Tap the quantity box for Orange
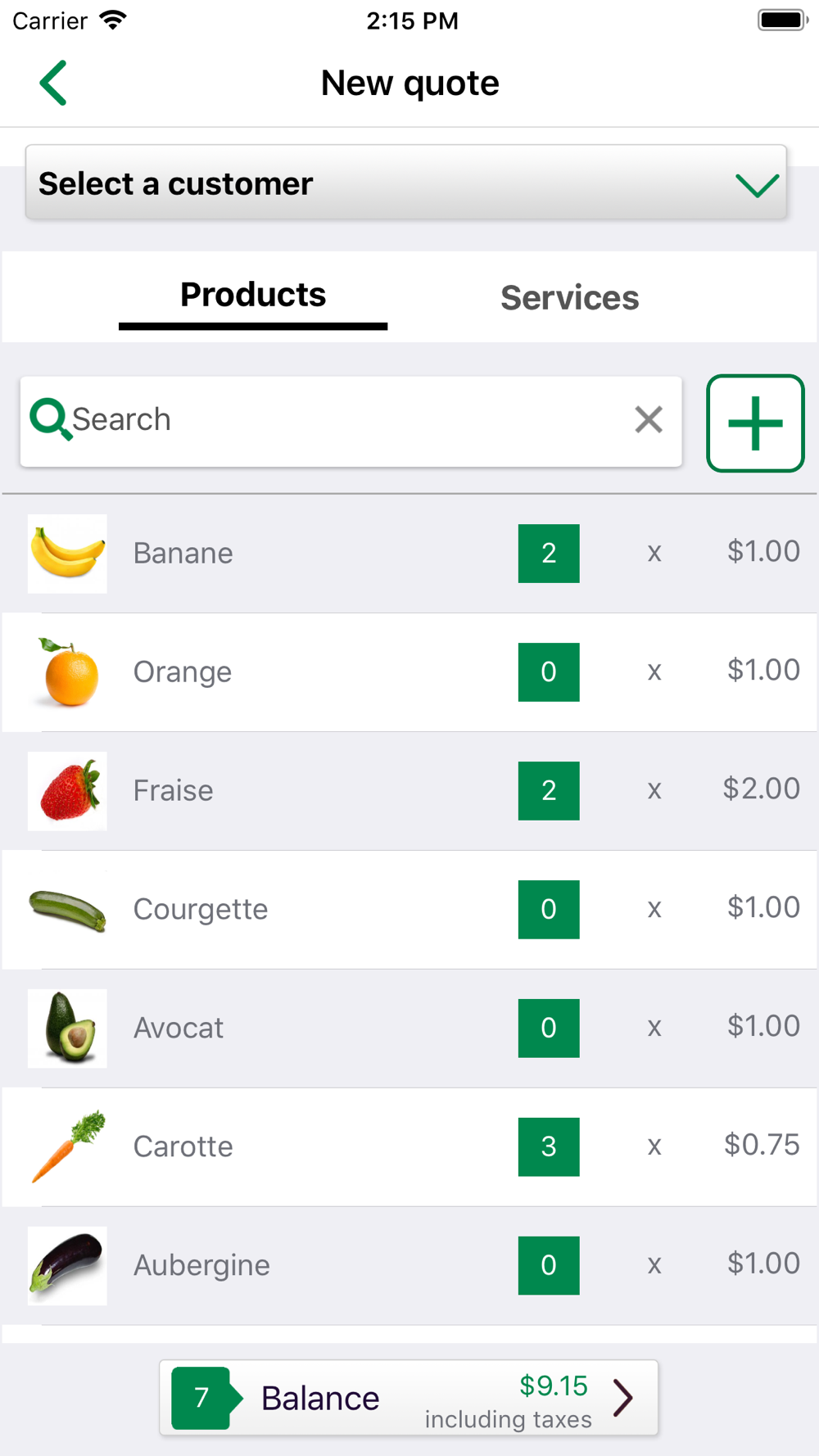The height and width of the screenshot is (1456, 819). tap(549, 672)
